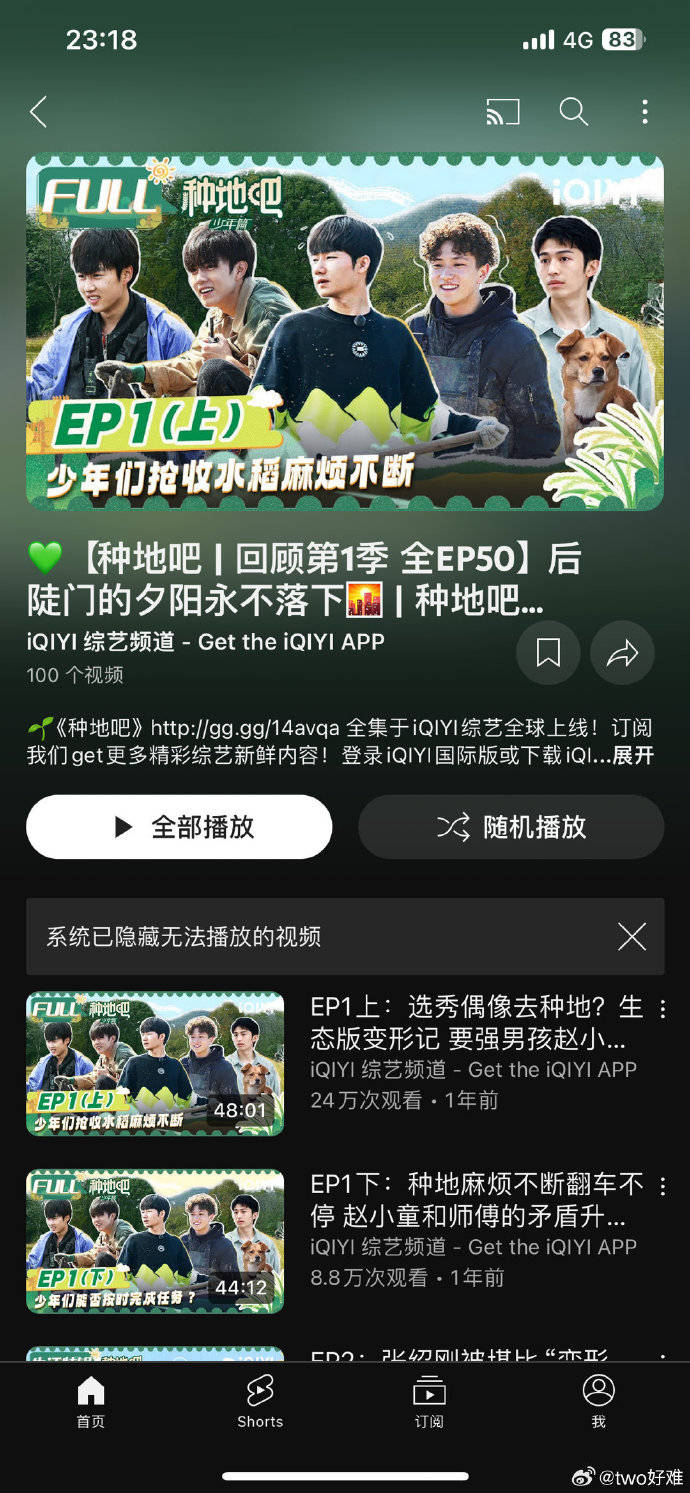Open the top-bar overflow menu
Image resolution: width=690 pixels, height=1493 pixels.
pos(645,111)
